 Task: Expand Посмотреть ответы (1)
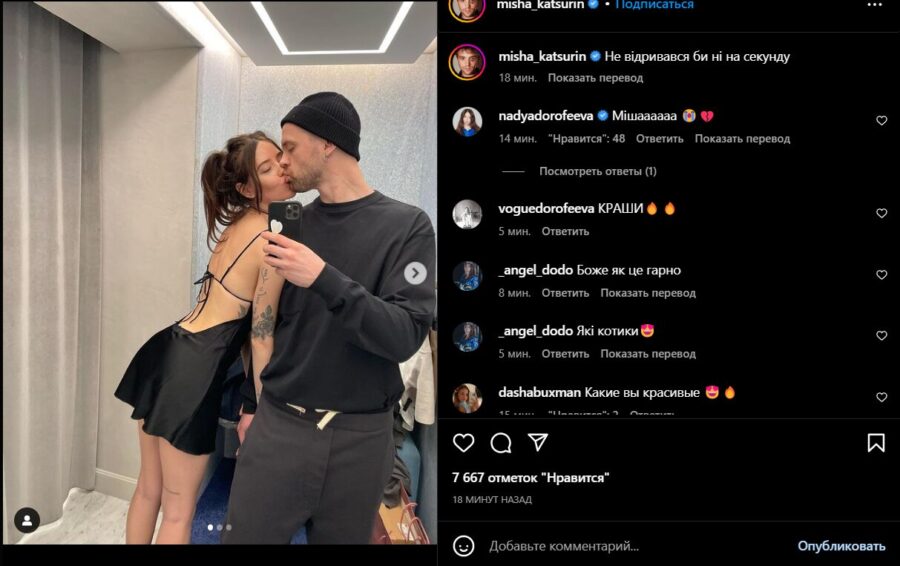[x=597, y=171]
